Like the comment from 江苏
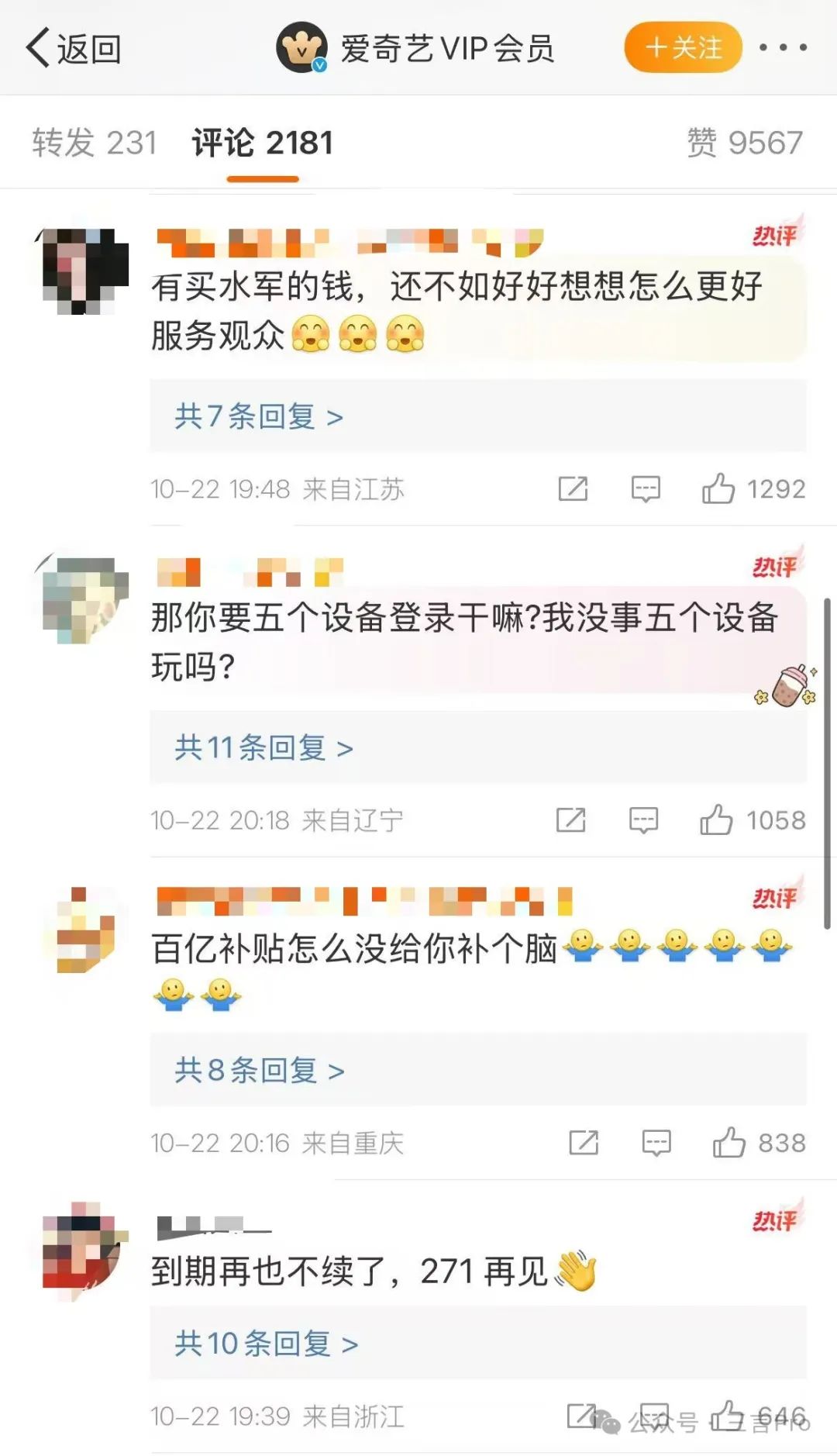Image resolution: width=837 pixels, height=1456 pixels. (x=718, y=488)
